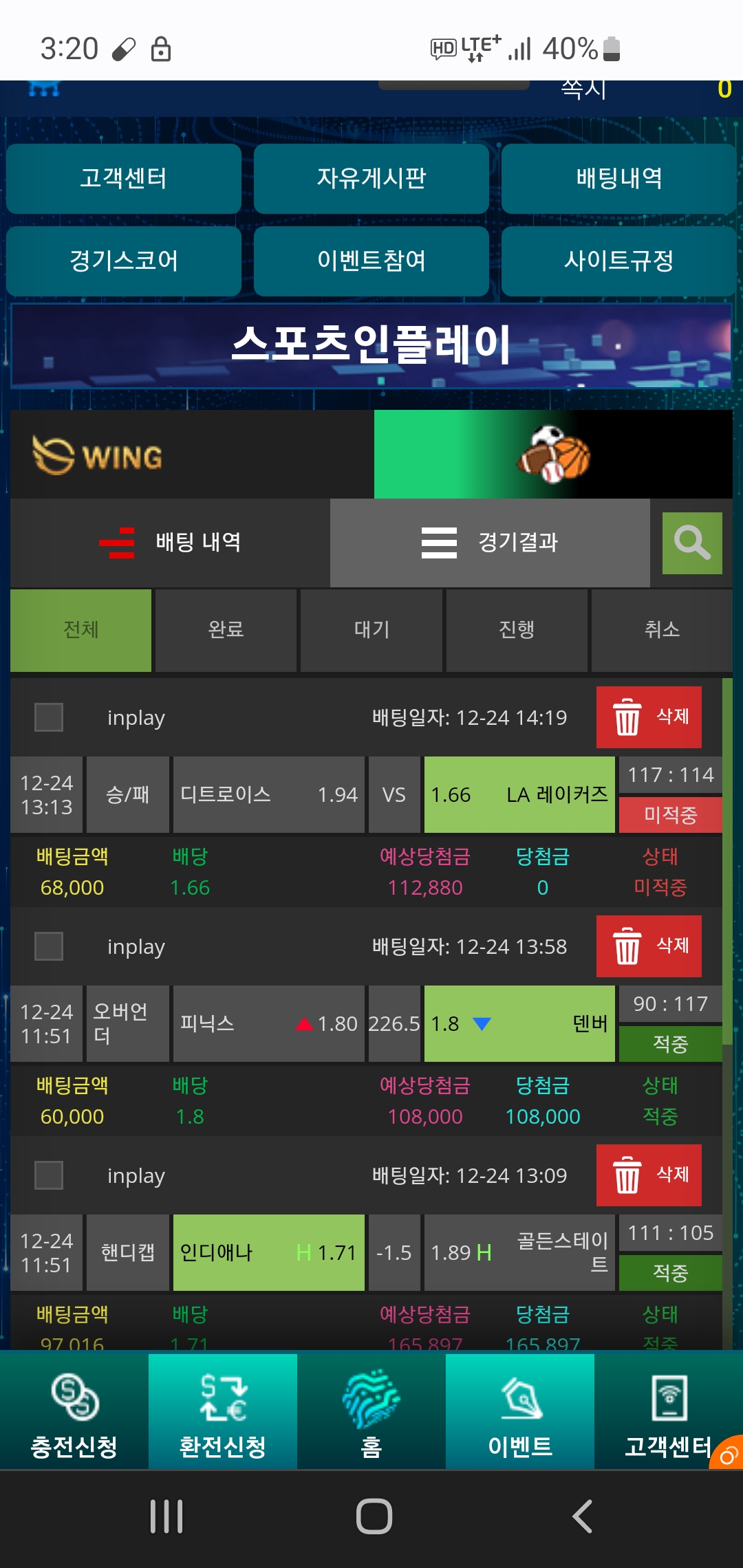Open 경기스코어 page
Viewport: 743px width, 1568px height.
click(x=124, y=261)
